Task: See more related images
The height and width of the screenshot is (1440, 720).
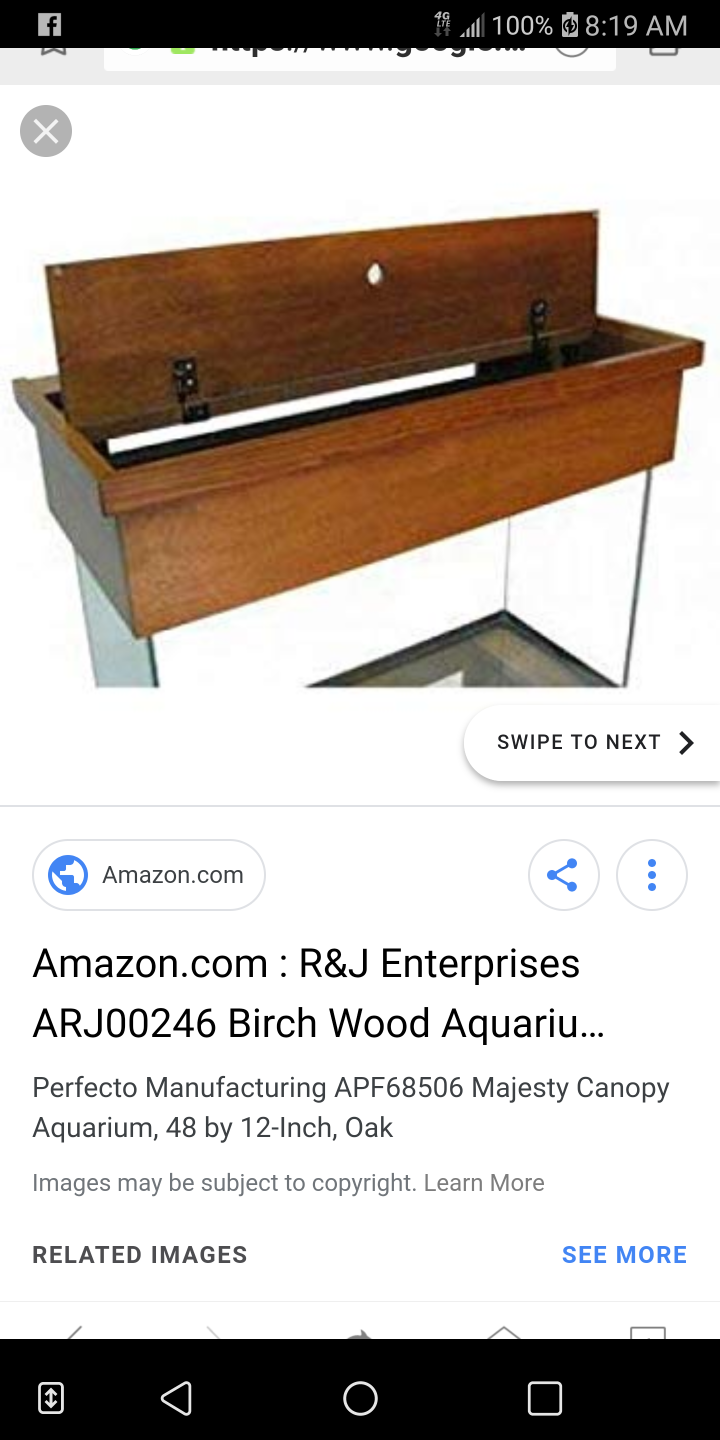Action: (x=624, y=1255)
